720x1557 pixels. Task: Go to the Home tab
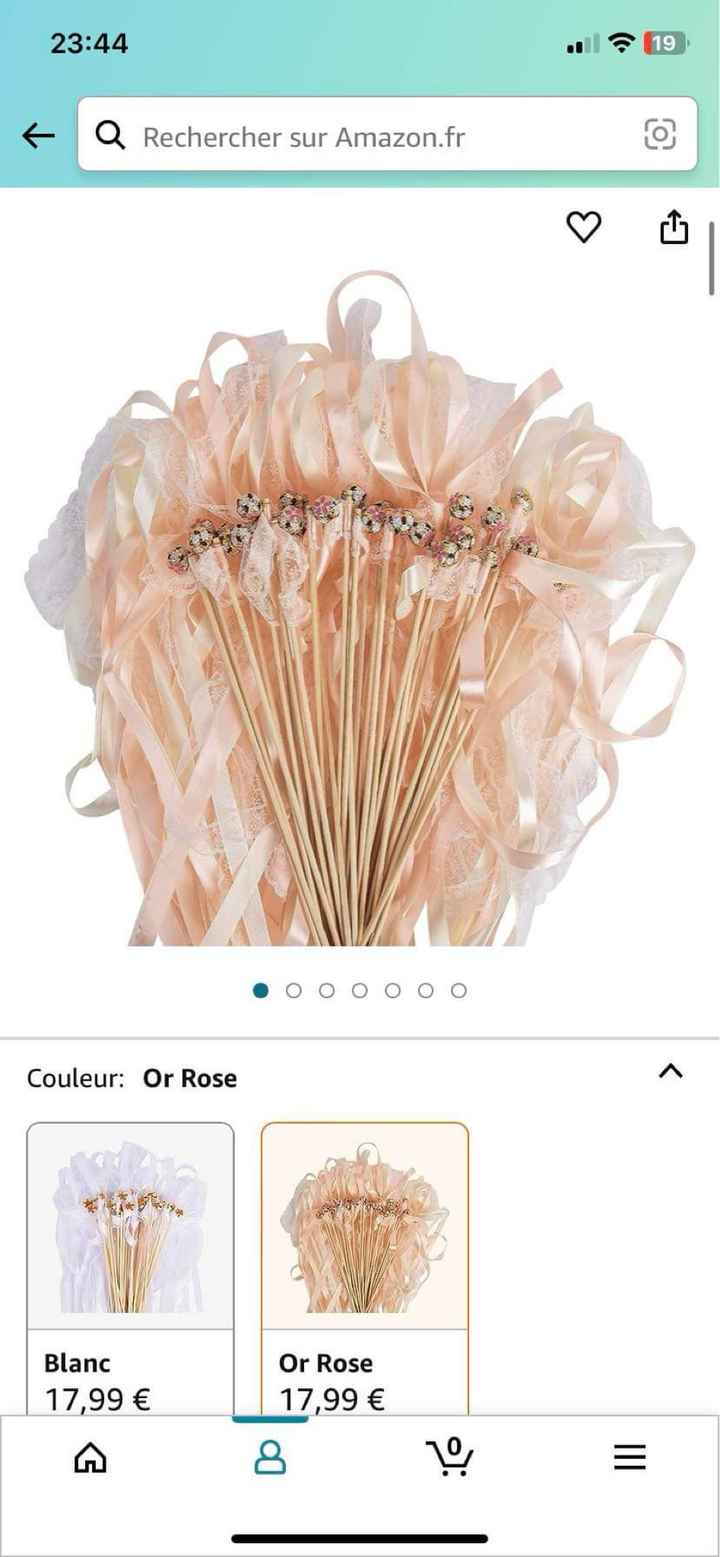90,1457
